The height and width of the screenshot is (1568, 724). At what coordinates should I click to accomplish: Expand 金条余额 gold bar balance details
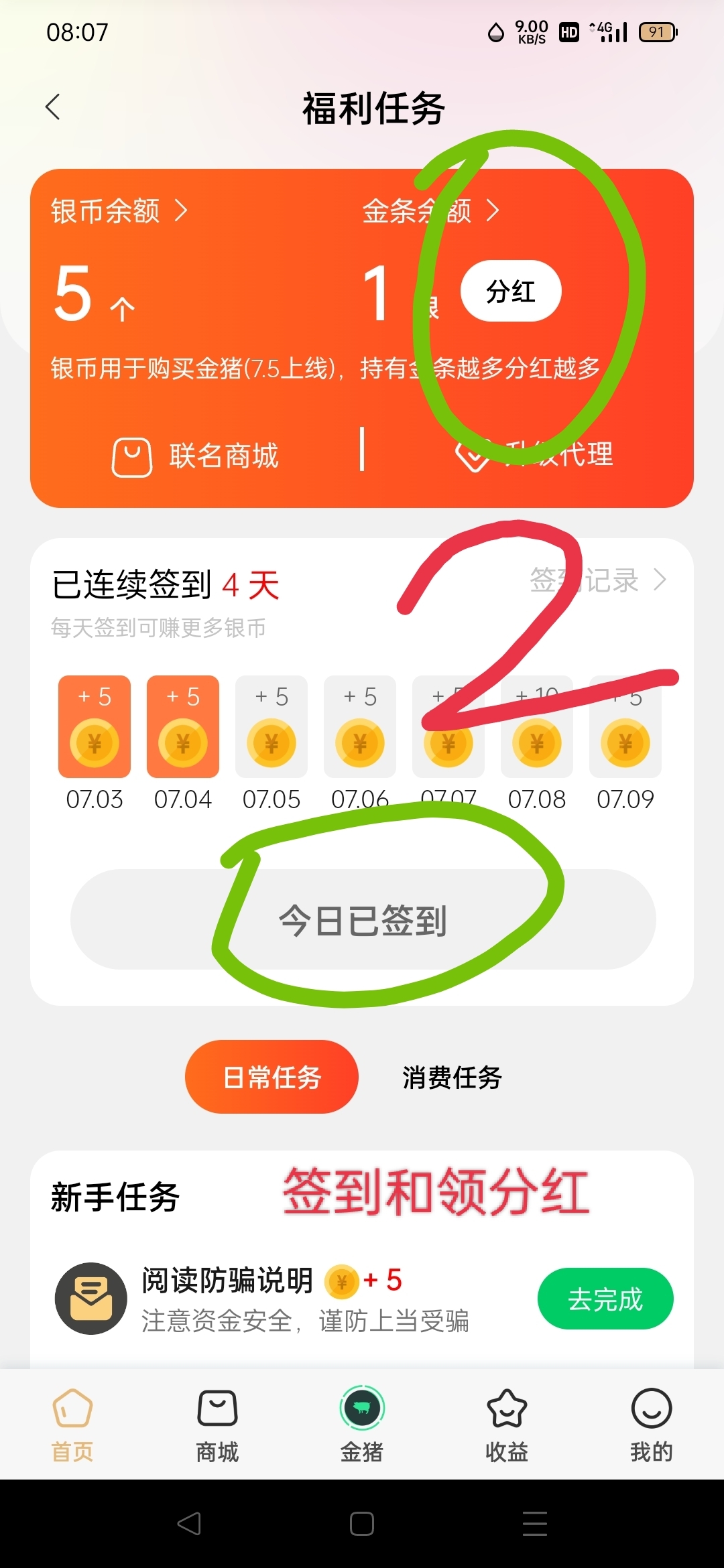point(429,211)
